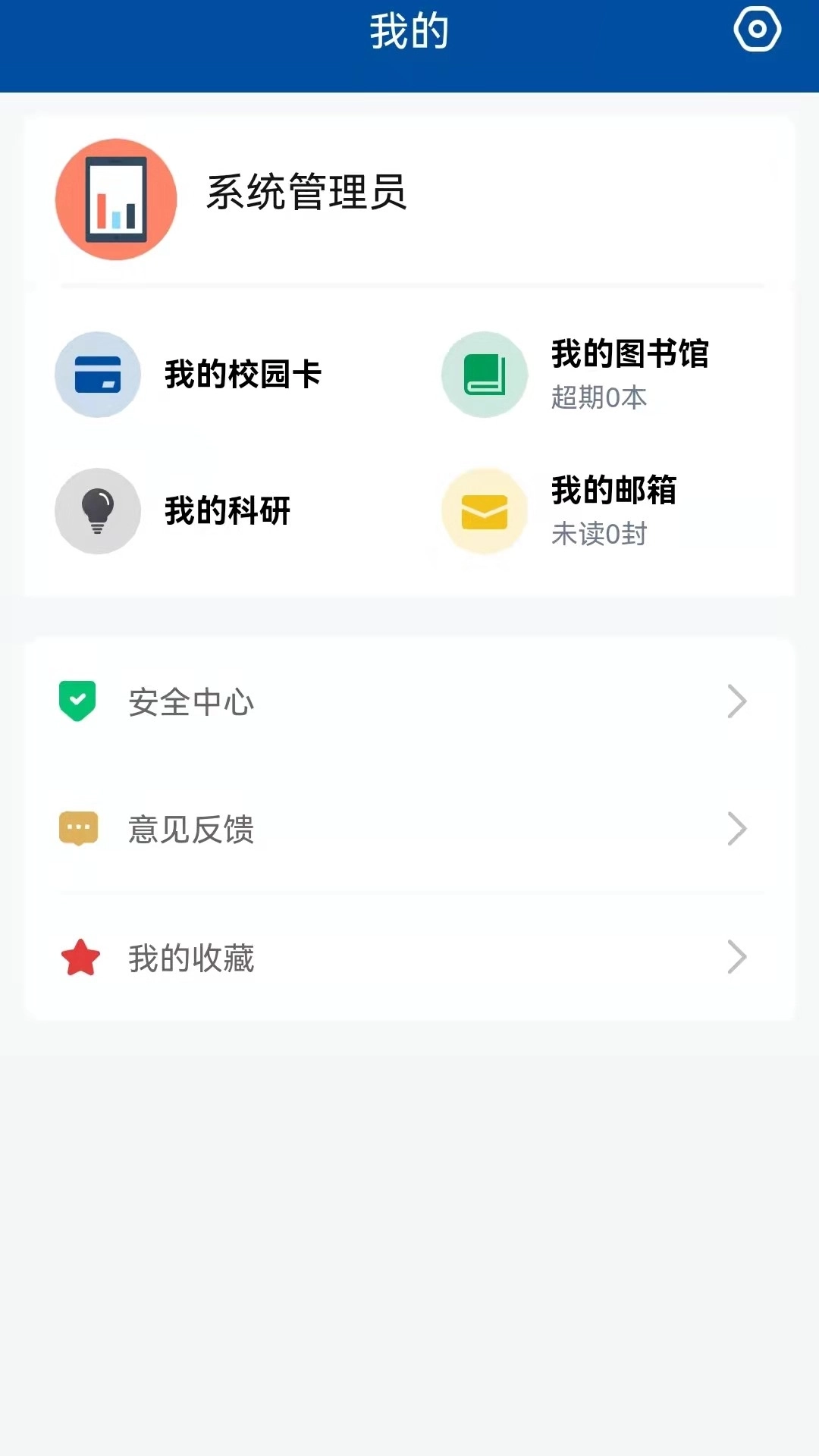Image resolution: width=819 pixels, height=1456 pixels.
Task: Open the 我的图书馆 green book icon
Action: pyautogui.click(x=484, y=374)
